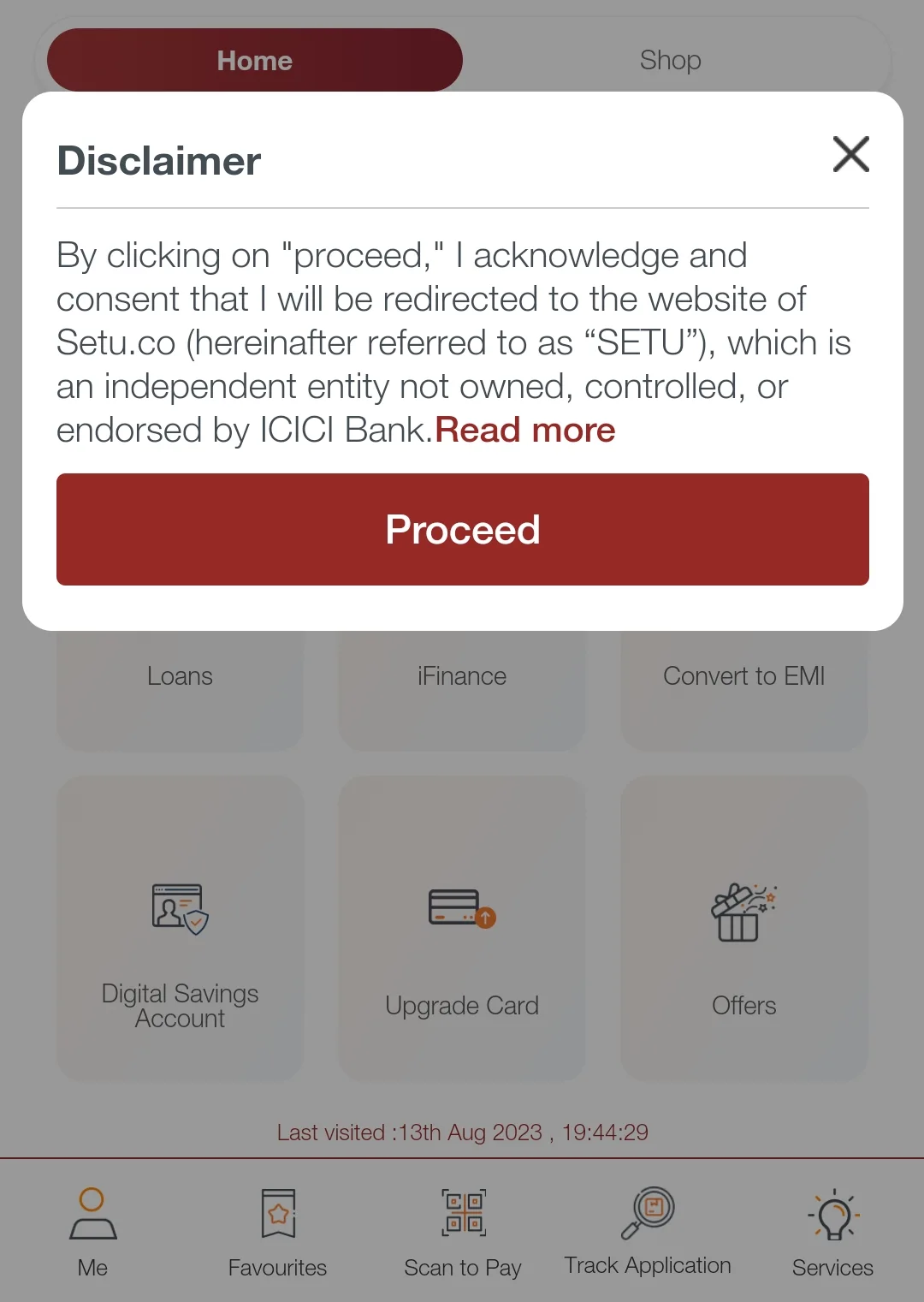Open the Loans tile

180,685
